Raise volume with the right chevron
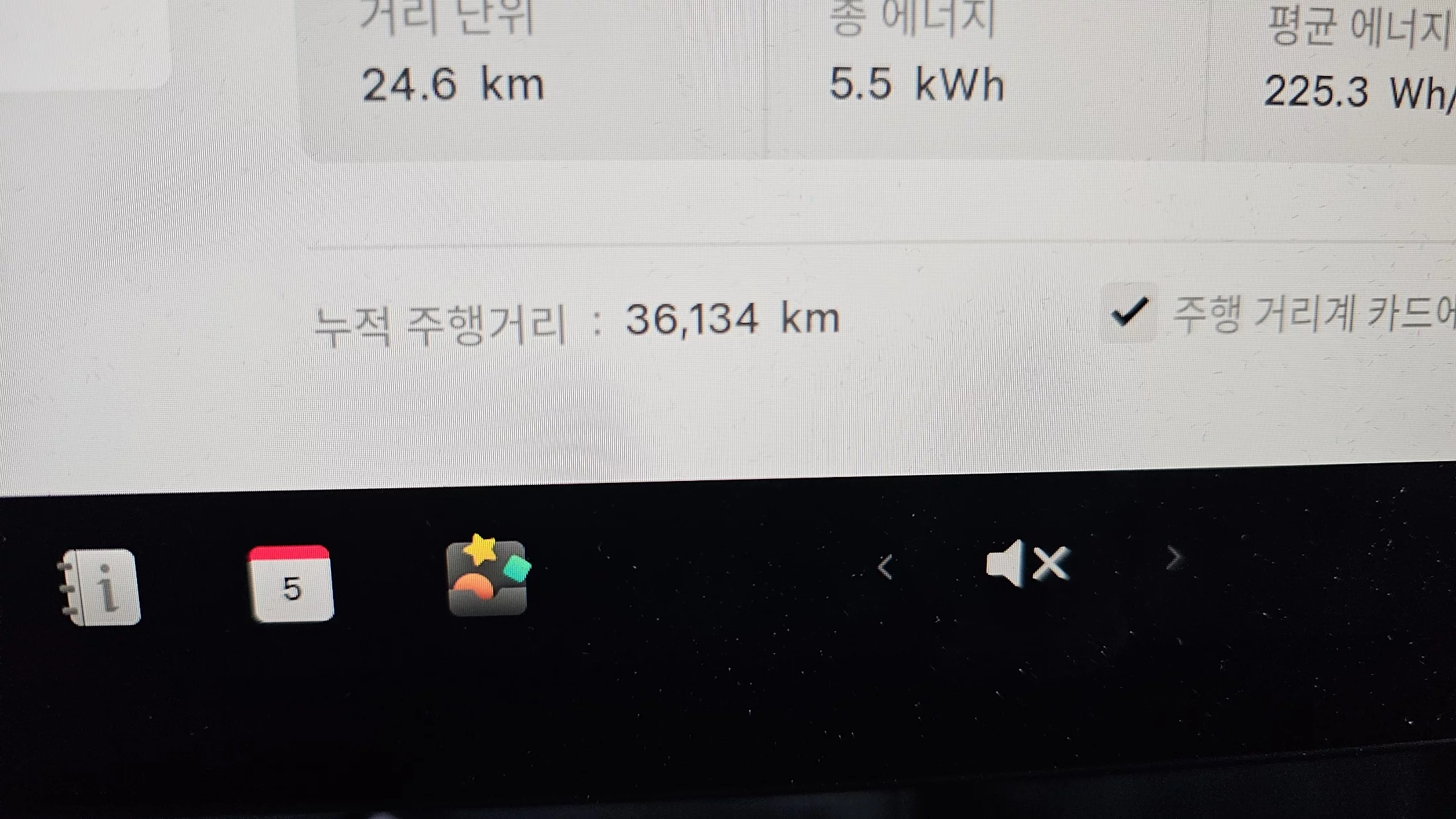The height and width of the screenshot is (819, 1456). (x=1173, y=558)
